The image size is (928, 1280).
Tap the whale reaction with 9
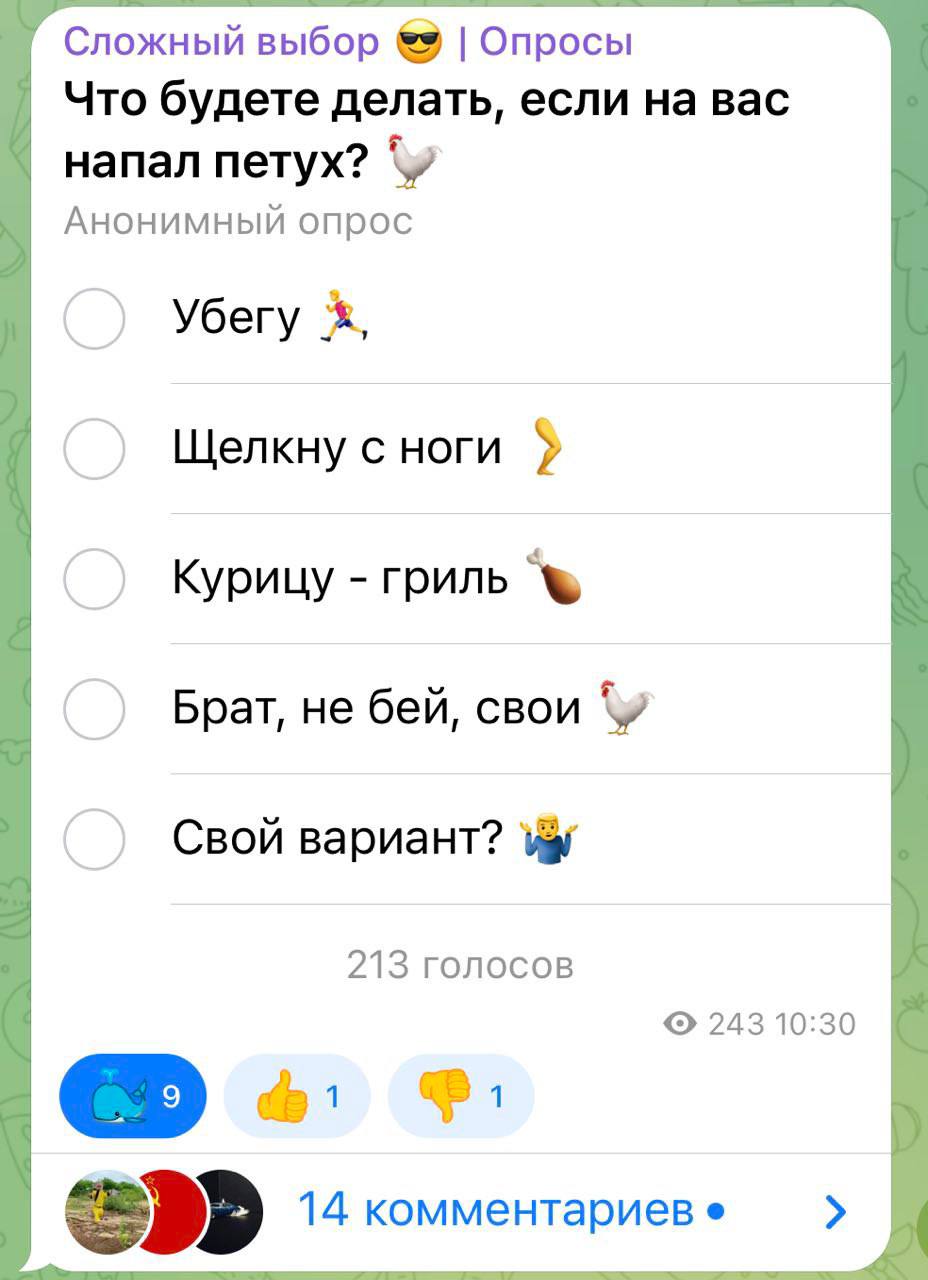point(133,1096)
